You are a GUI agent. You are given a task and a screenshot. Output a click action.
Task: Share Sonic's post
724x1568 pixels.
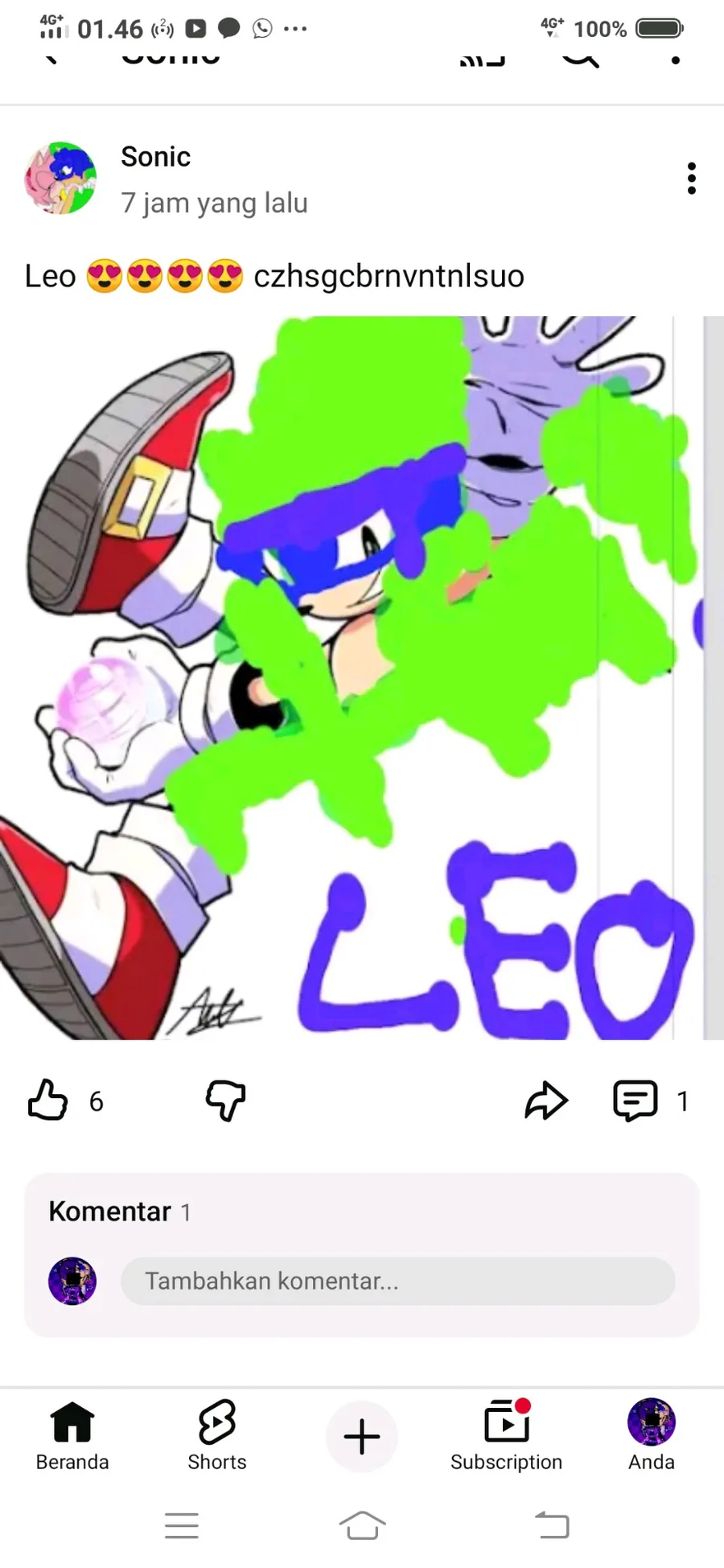pyautogui.click(x=546, y=1100)
